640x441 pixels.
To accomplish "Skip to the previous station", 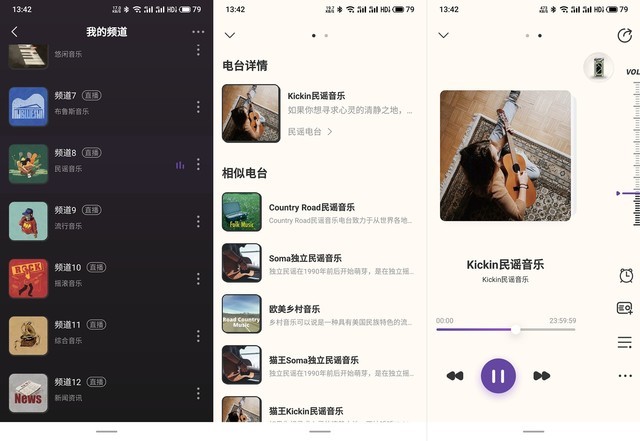I will pos(455,376).
